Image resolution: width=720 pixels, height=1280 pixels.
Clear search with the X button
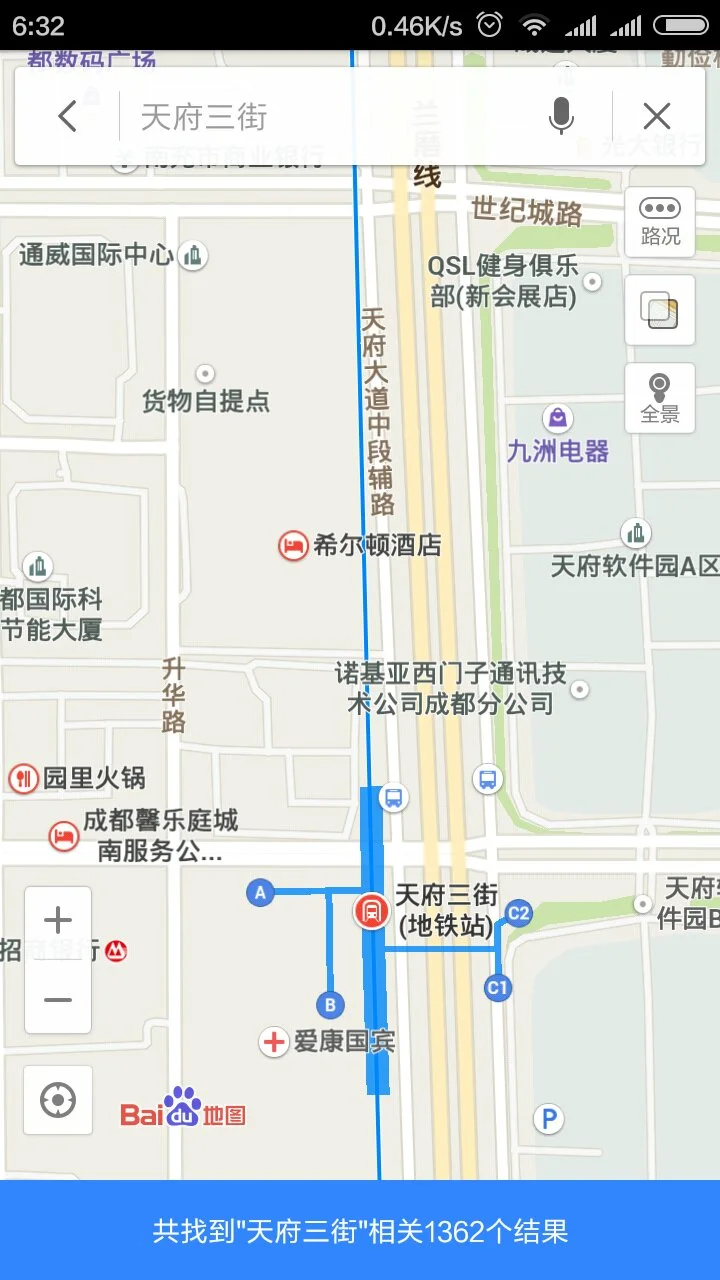tap(657, 115)
